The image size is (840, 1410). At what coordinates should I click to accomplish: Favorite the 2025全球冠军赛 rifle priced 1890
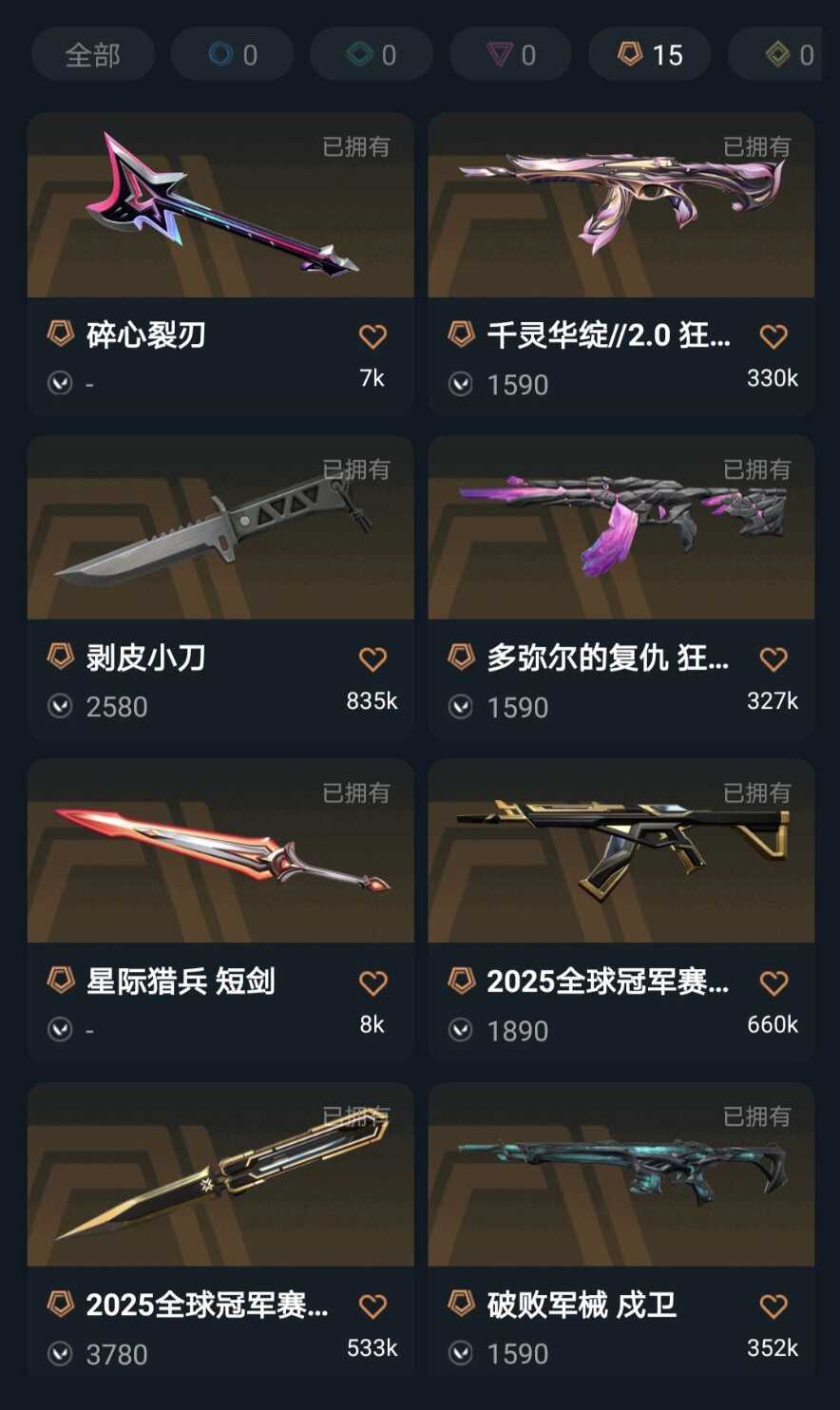pyautogui.click(x=773, y=982)
